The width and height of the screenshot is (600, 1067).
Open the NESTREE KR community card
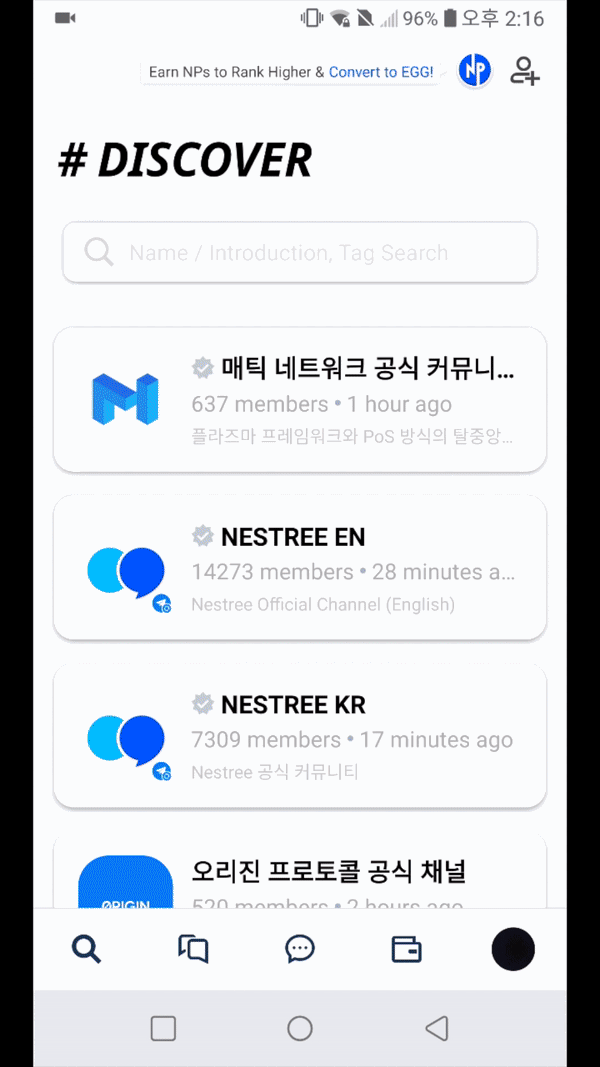(x=300, y=735)
